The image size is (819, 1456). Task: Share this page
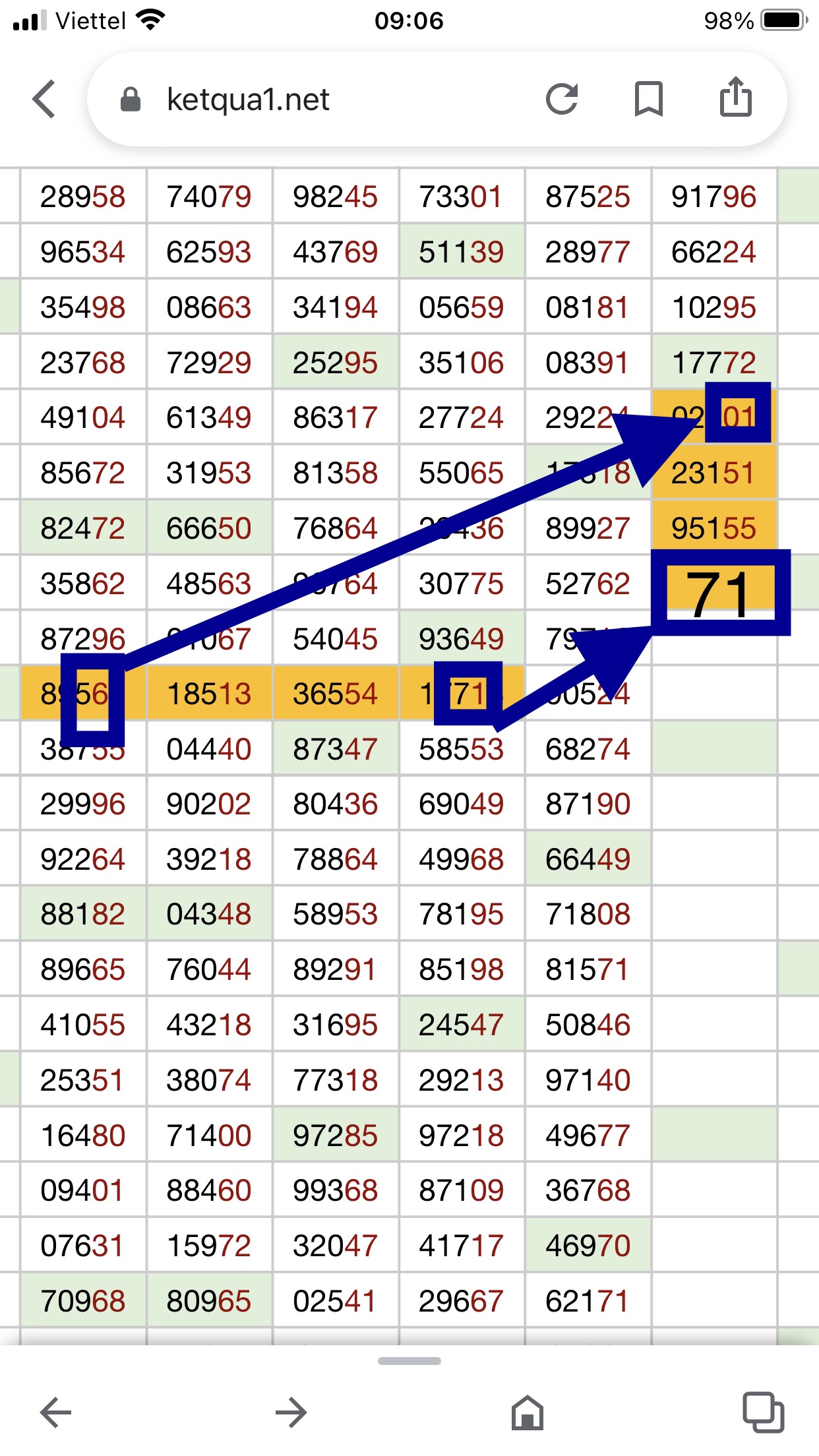[x=735, y=98]
